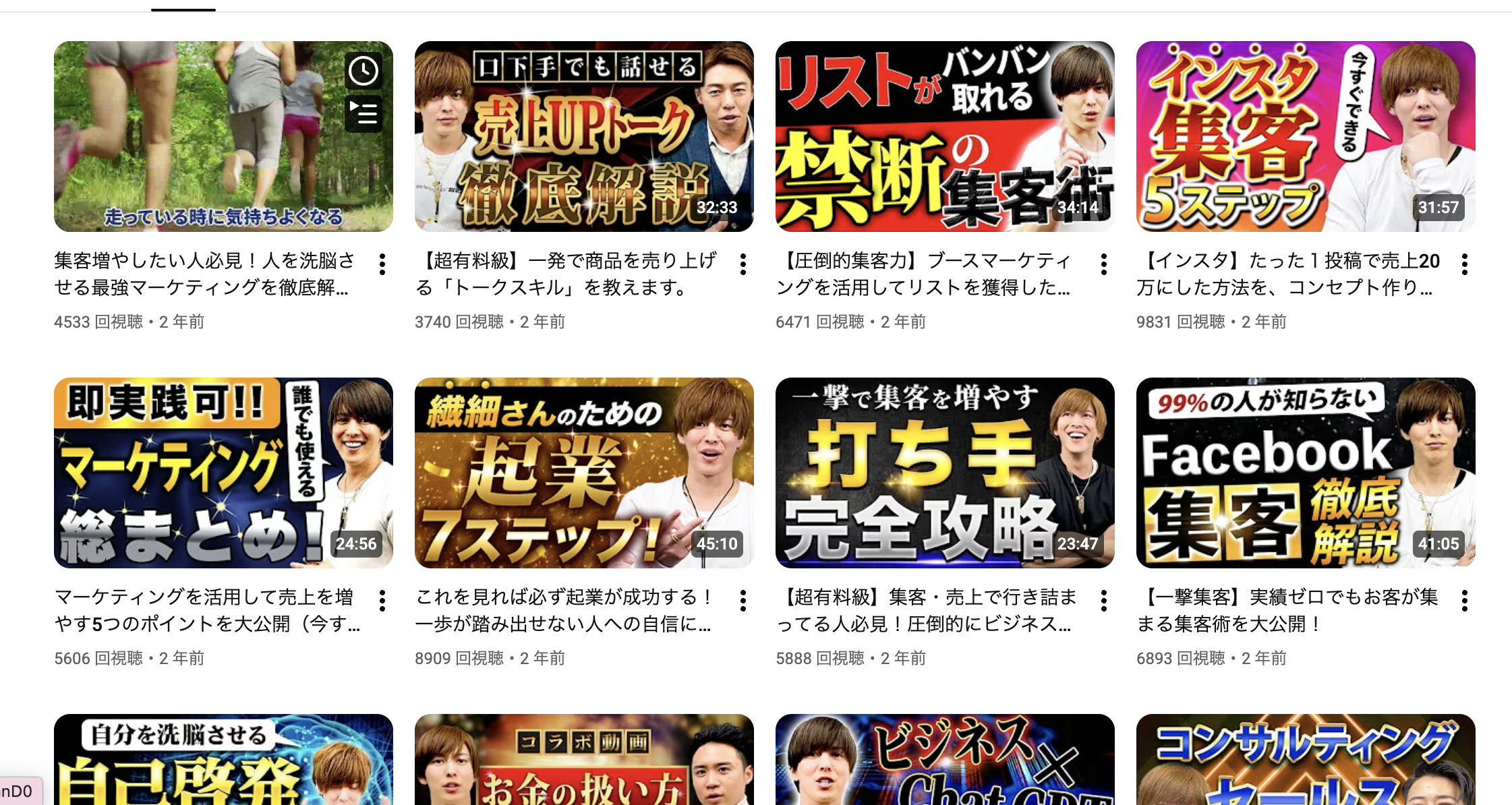
Task: Open options for 【超有料級】集客・売上で行き詰まってる video
Action: click(1104, 601)
